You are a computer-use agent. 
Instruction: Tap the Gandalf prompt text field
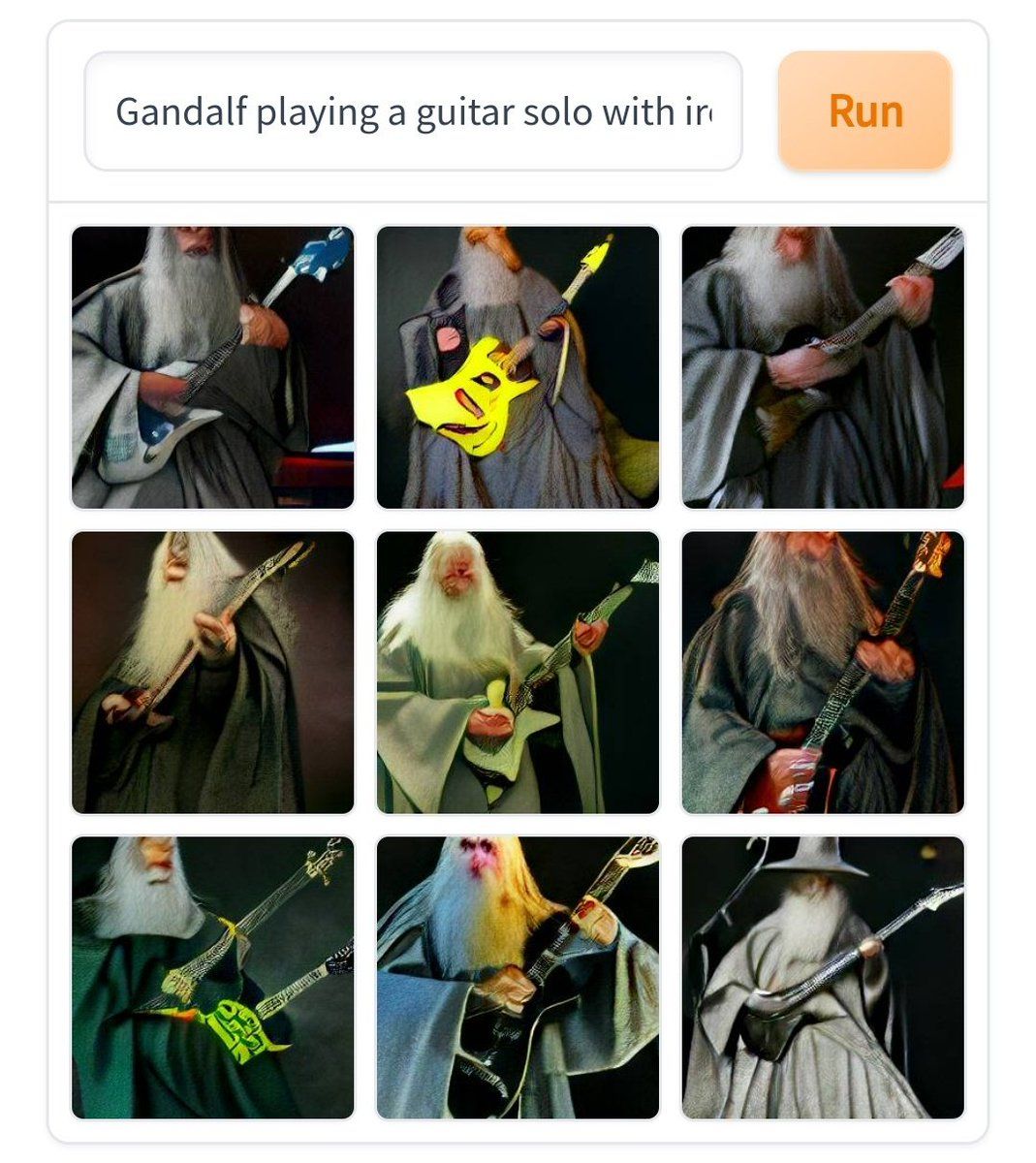pos(413,111)
